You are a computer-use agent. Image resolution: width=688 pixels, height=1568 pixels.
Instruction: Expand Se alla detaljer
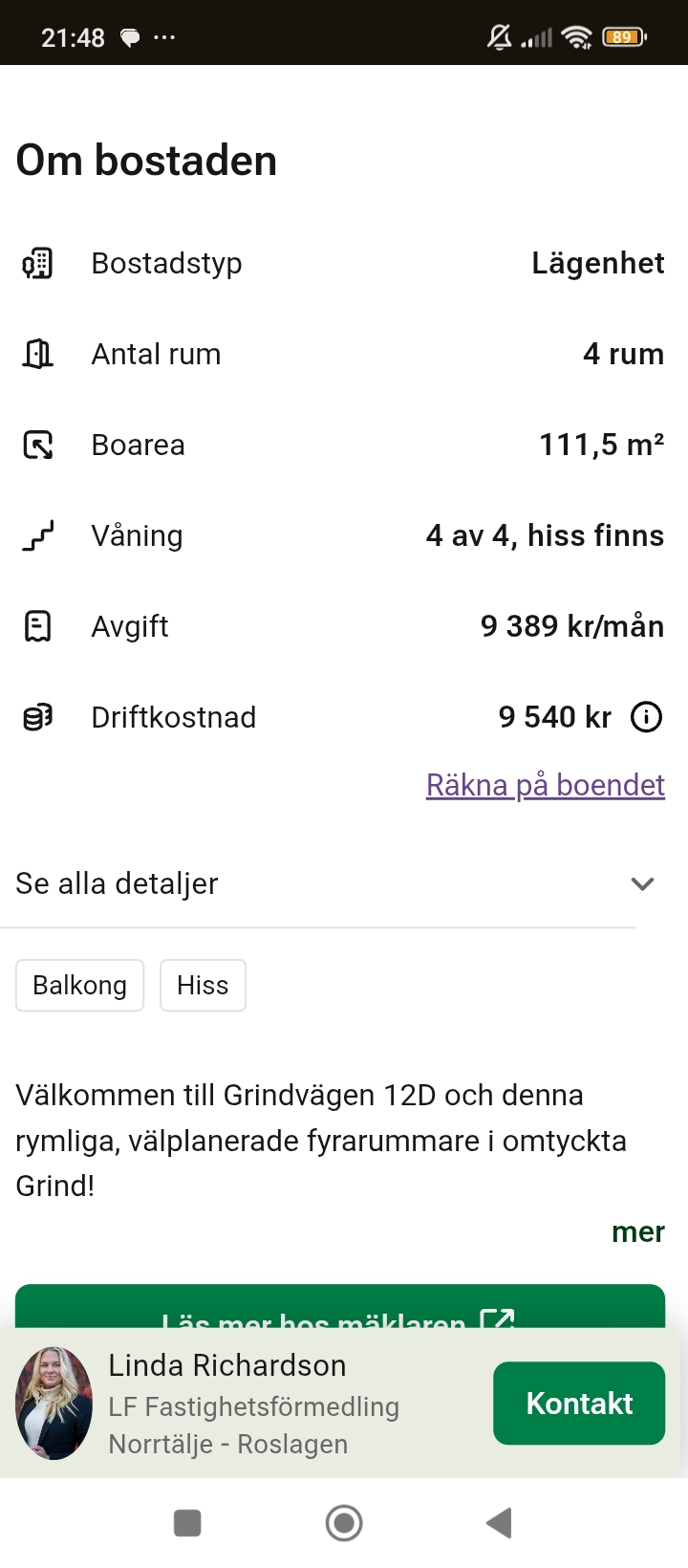pyautogui.click(x=325, y=883)
